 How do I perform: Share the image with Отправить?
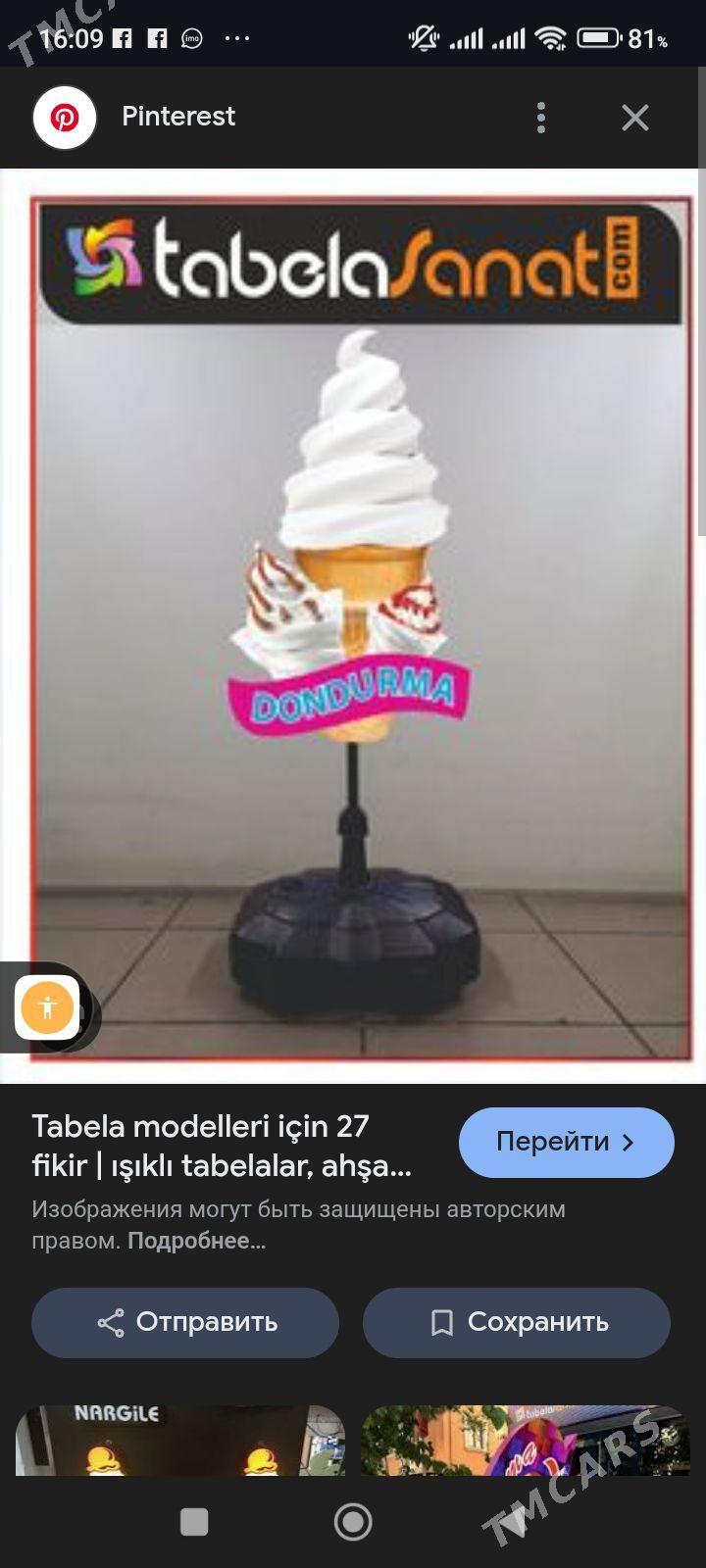click(185, 1322)
